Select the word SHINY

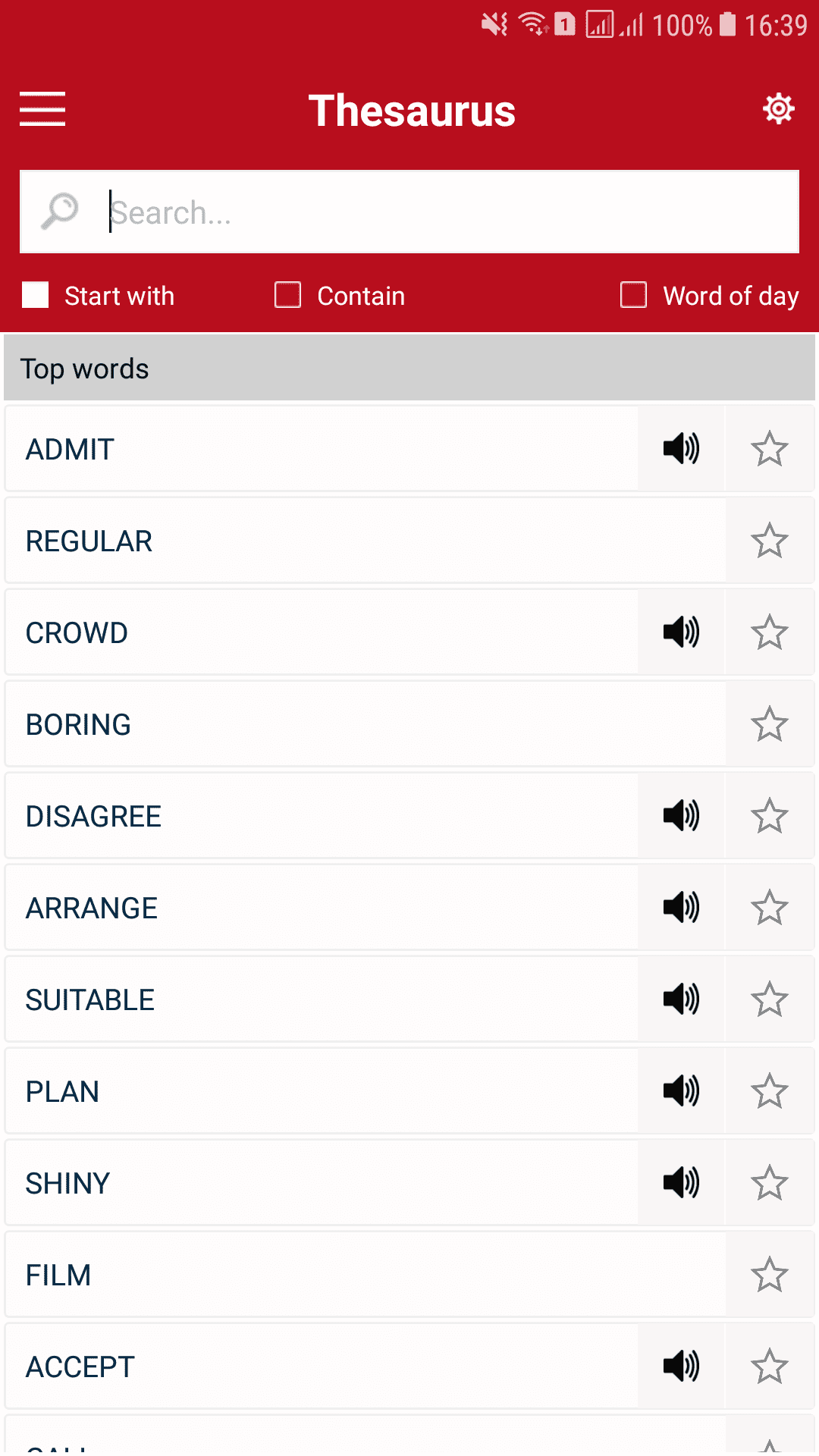[x=318, y=1183]
